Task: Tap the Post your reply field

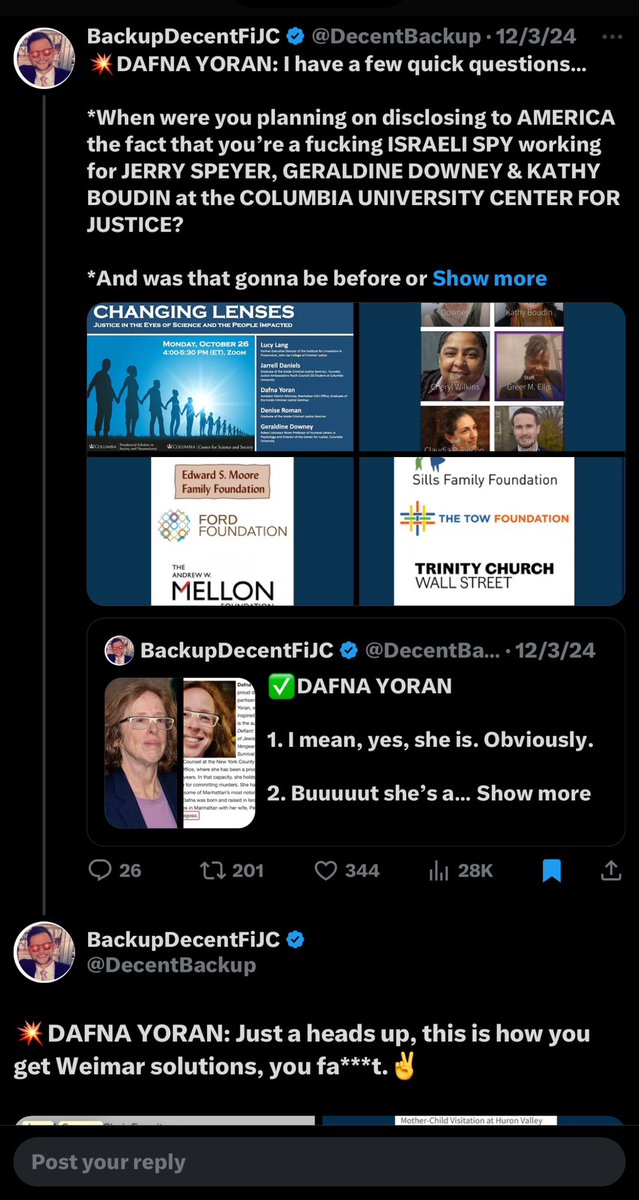Action: 319,1162
